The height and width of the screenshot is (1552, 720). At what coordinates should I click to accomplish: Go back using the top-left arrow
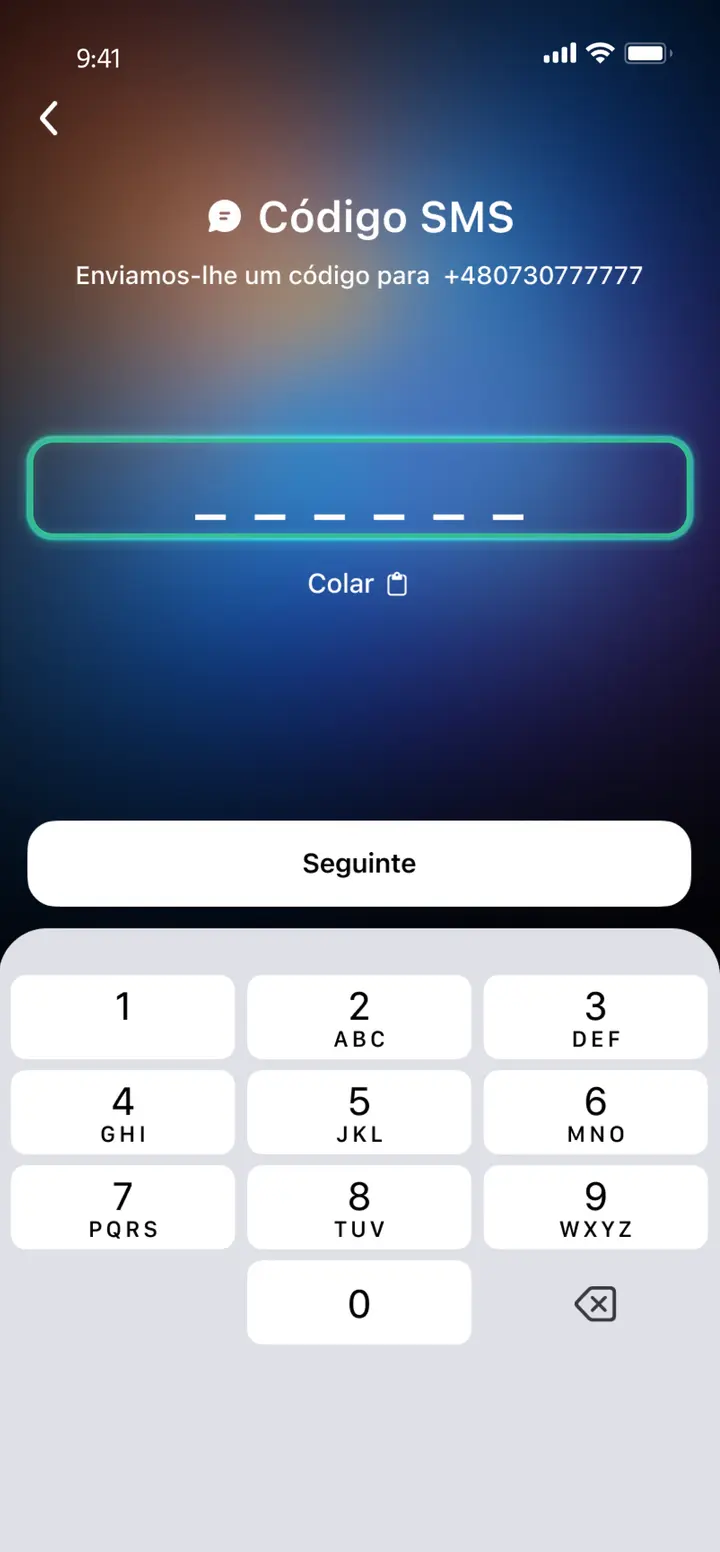click(x=49, y=118)
